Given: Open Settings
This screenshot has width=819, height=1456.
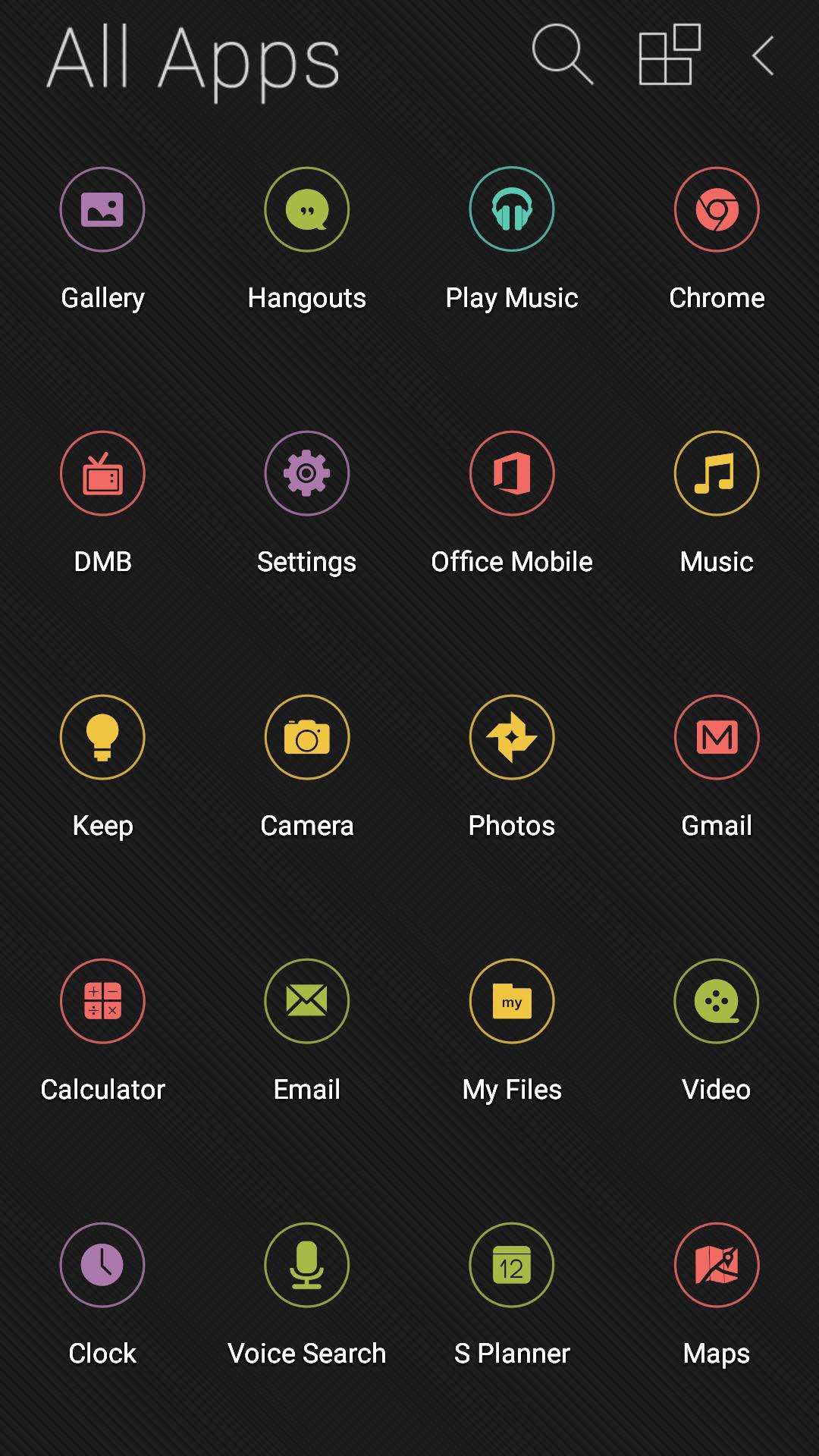Looking at the screenshot, I should pyautogui.click(x=307, y=473).
